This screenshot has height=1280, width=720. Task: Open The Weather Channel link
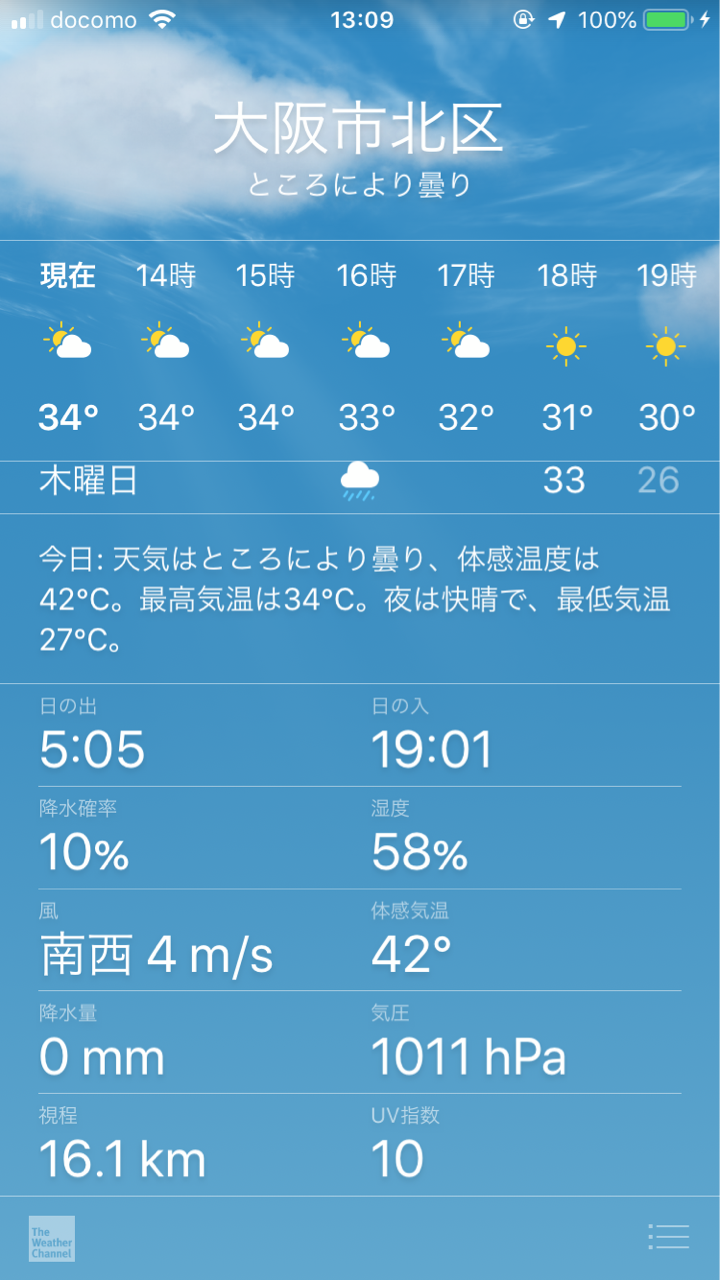coord(52,1238)
